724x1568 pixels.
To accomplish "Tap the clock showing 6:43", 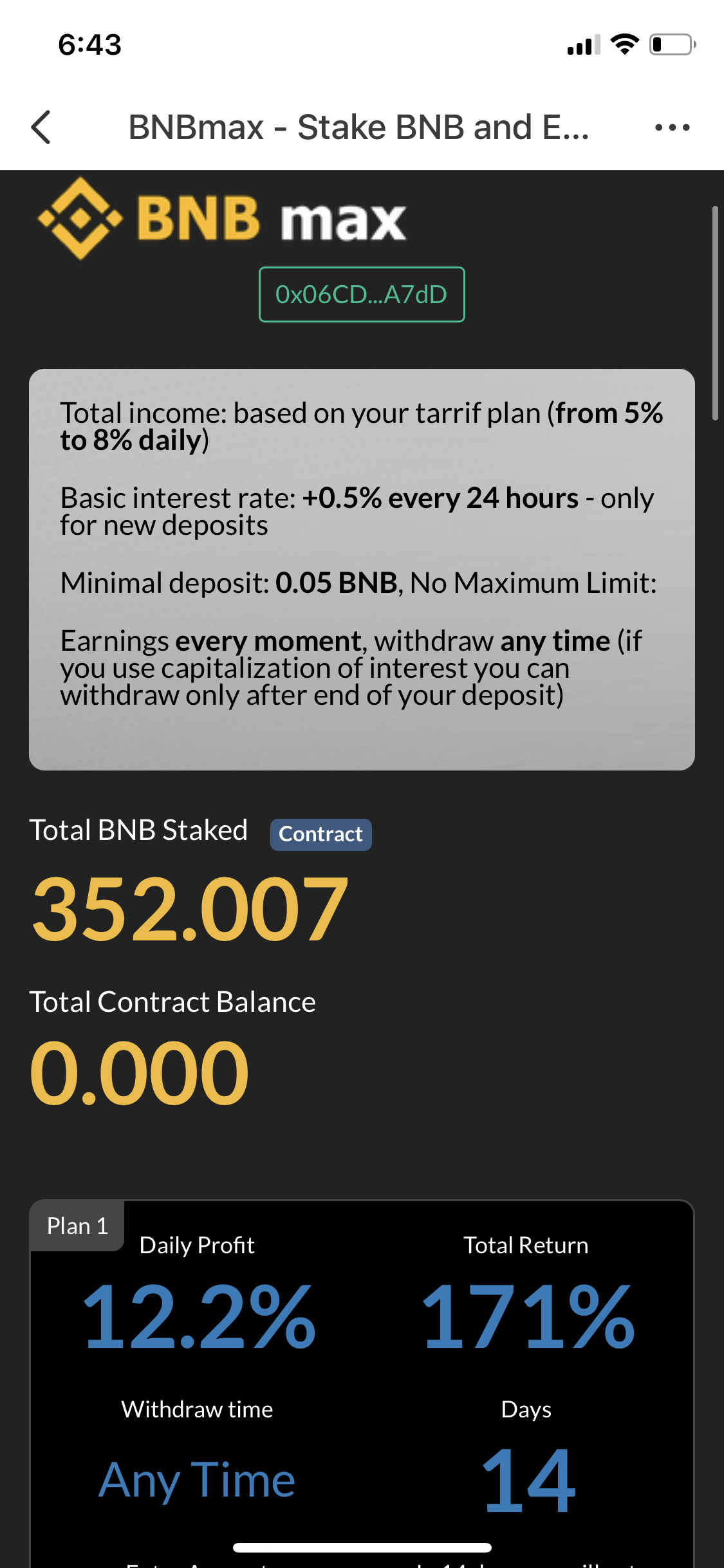I will (x=89, y=44).
